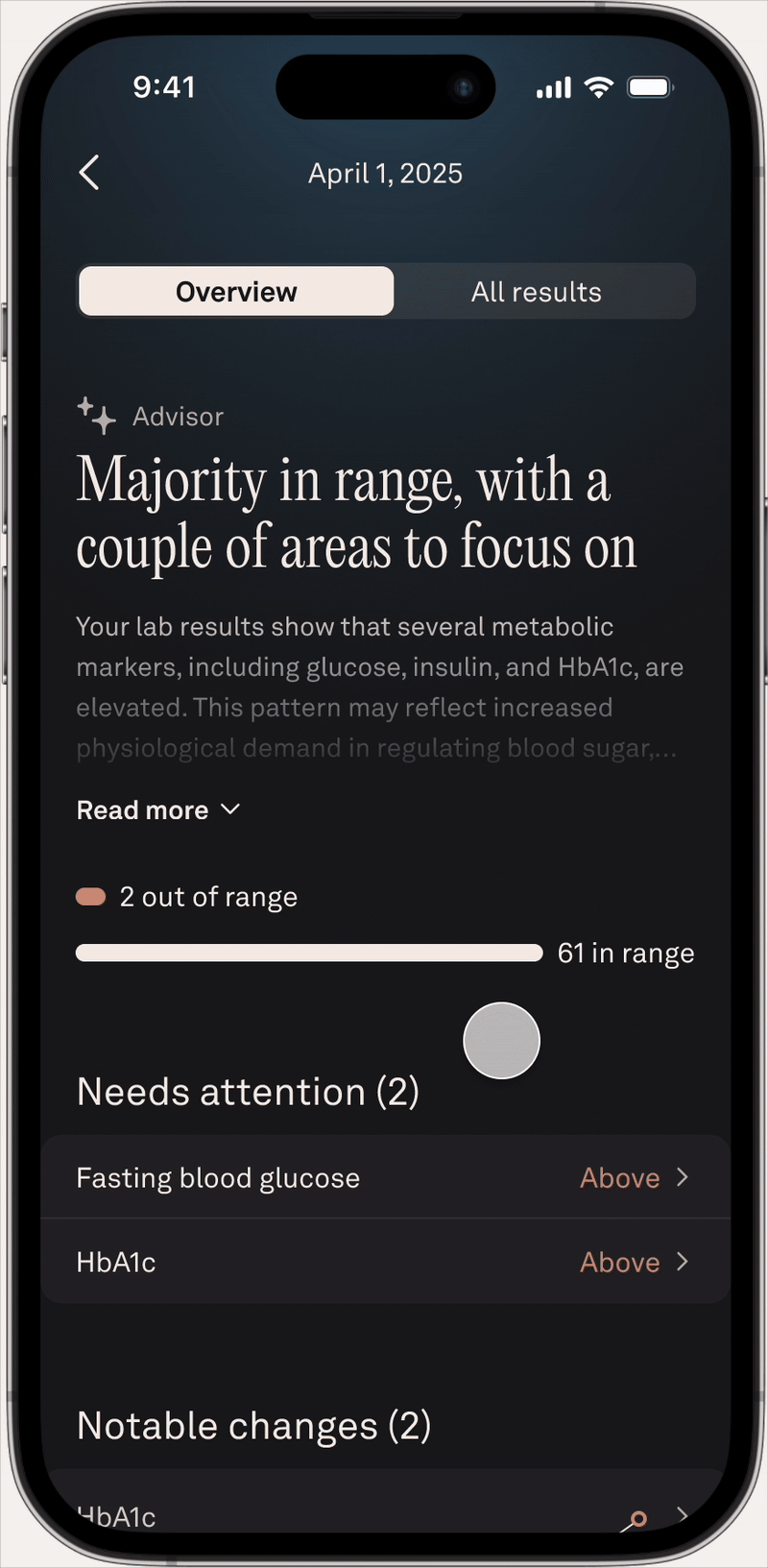Select the Overview tab
This screenshot has width=768, height=1568.
(x=235, y=291)
